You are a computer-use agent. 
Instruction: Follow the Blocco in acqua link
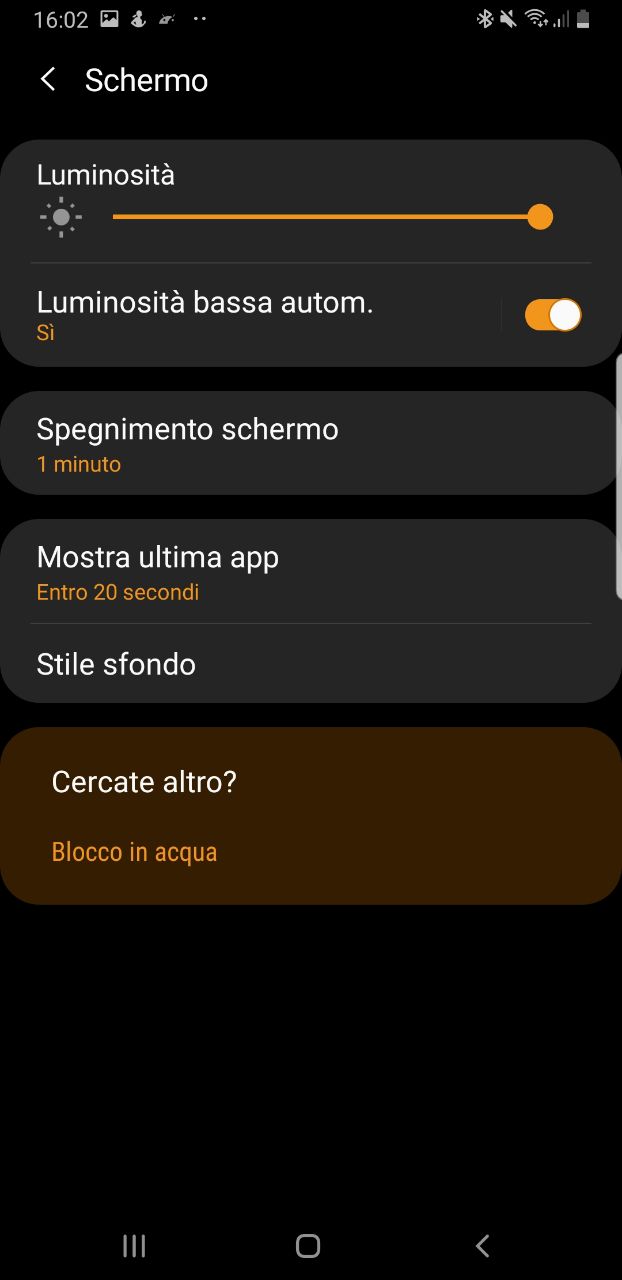pos(134,852)
